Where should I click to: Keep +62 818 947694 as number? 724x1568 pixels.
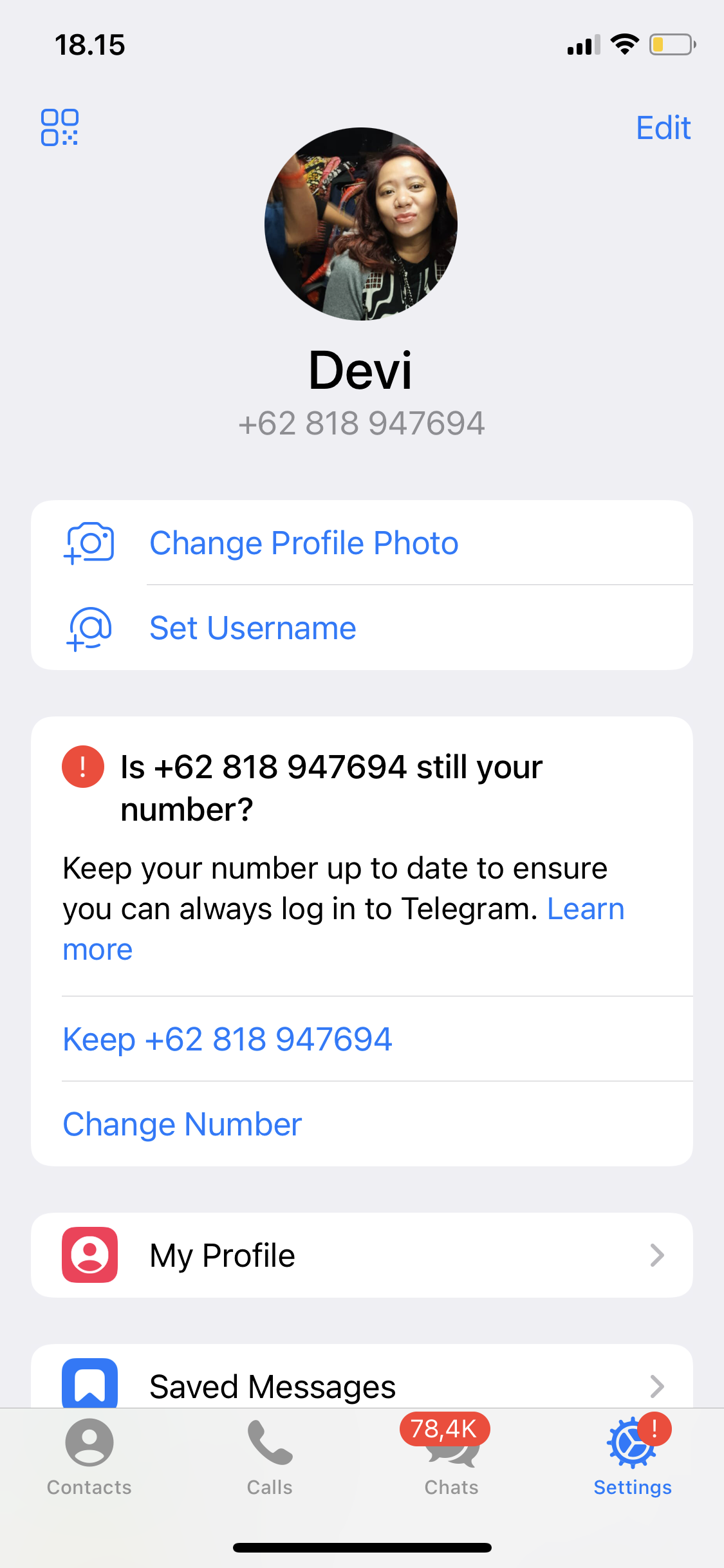click(x=228, y=1039)
